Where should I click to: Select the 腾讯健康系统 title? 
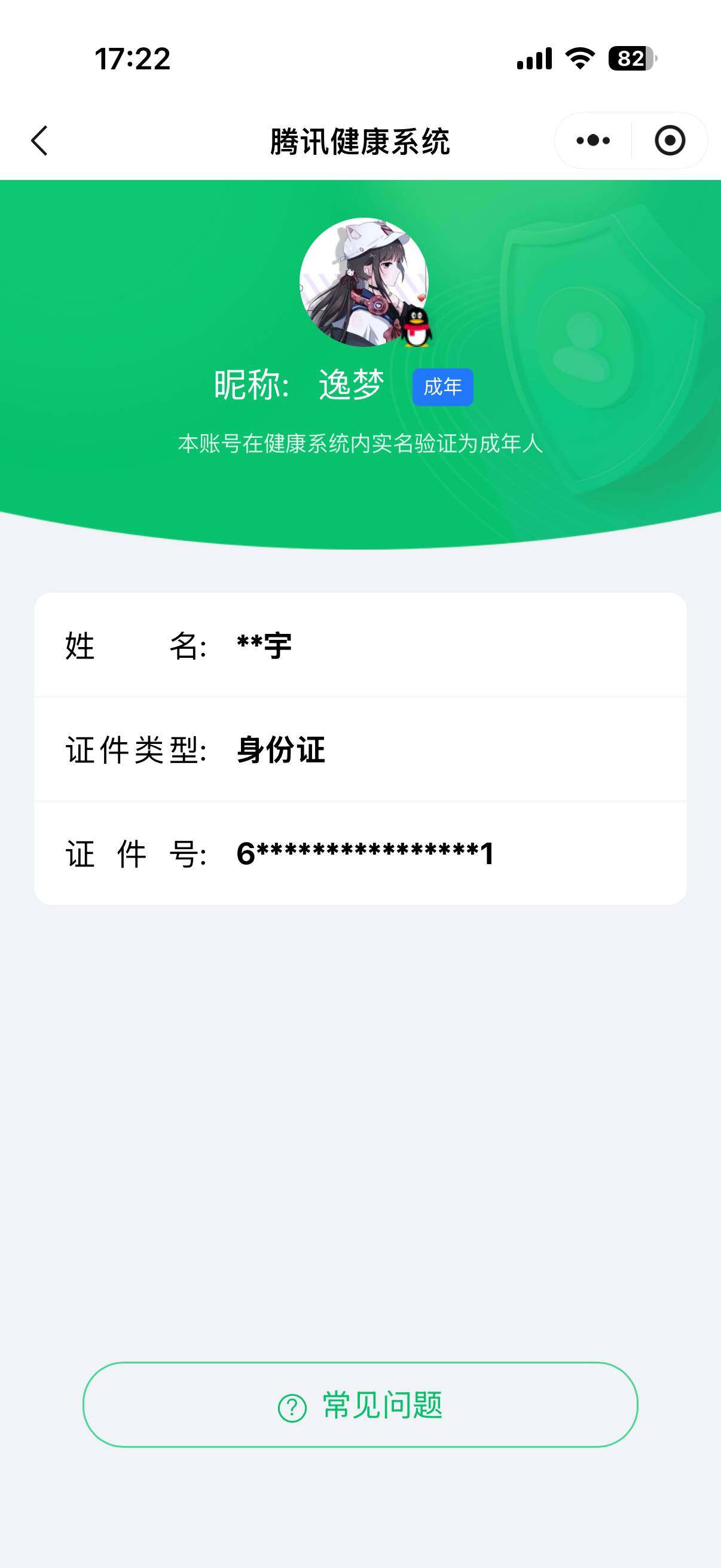360,139
